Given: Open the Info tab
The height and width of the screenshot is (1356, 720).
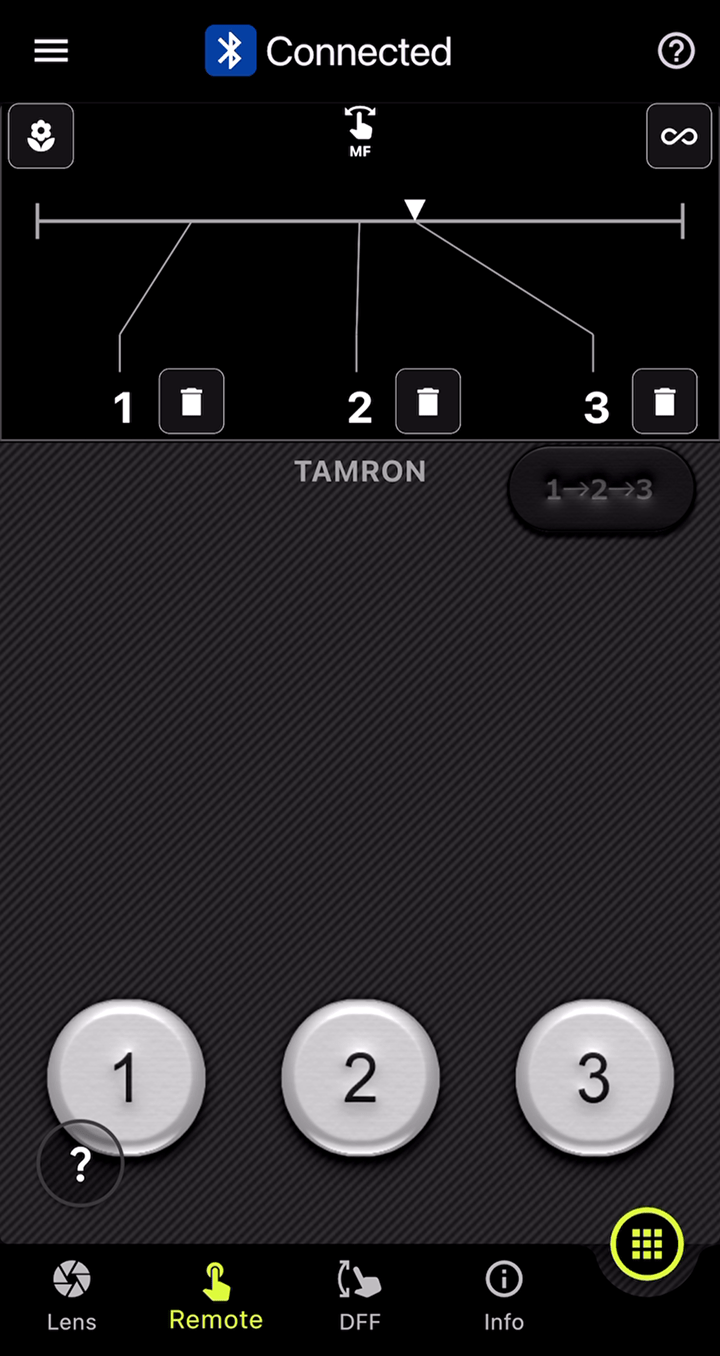Looking at the screenshot, I should (504, 1296).
